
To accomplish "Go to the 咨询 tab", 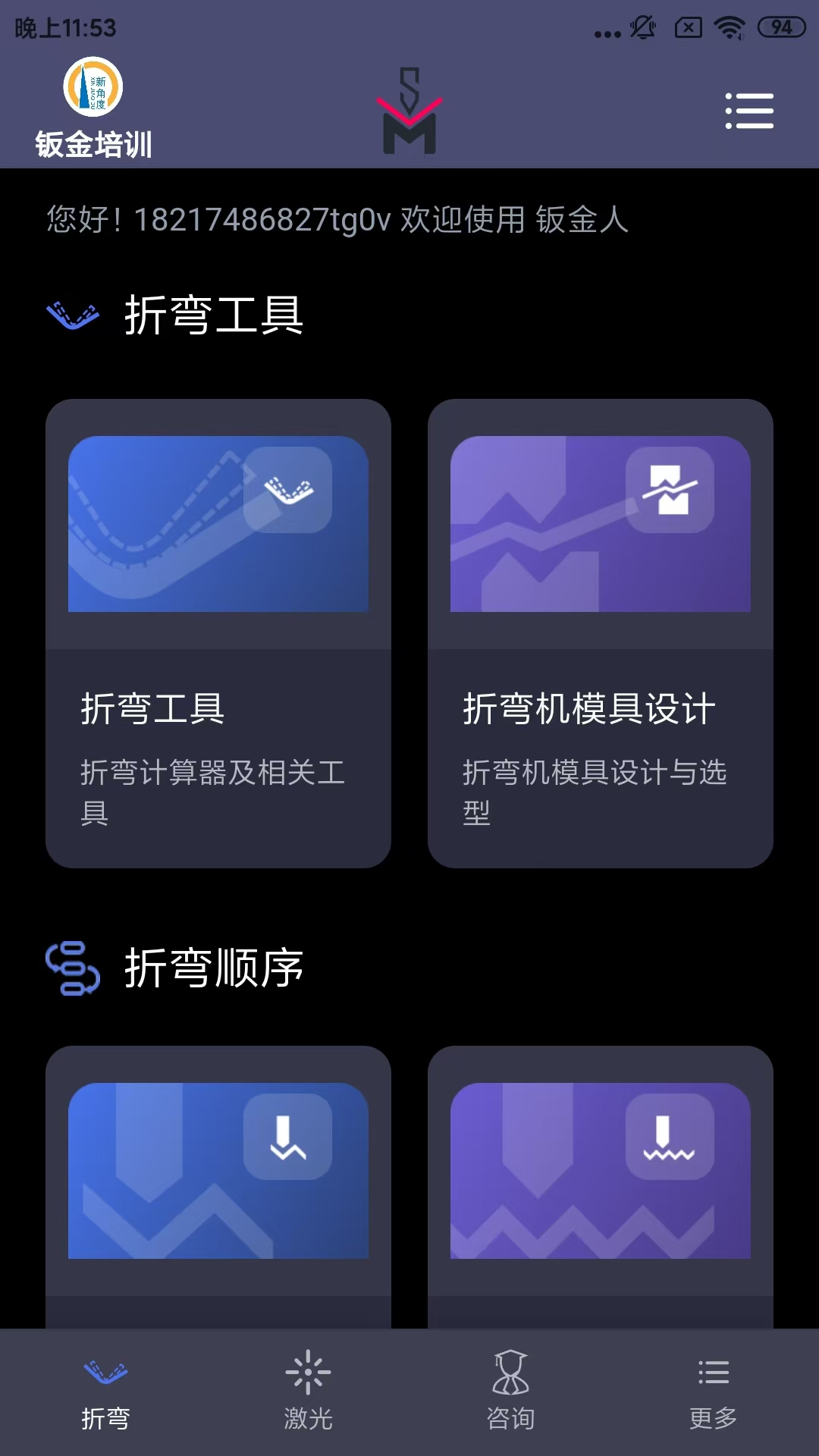I will click(510, 1391).
